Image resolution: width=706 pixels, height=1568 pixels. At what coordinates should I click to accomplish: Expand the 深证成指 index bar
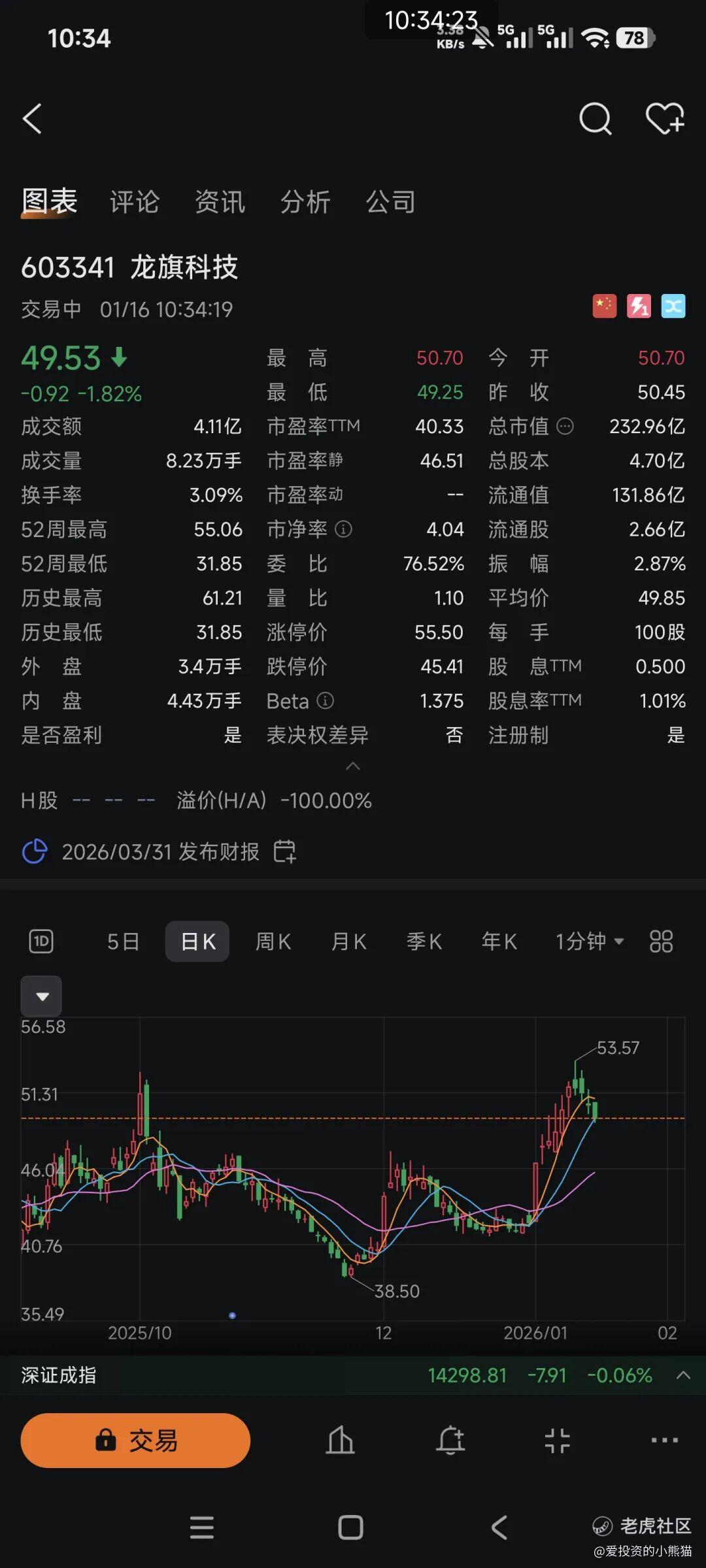(683, 1375)
